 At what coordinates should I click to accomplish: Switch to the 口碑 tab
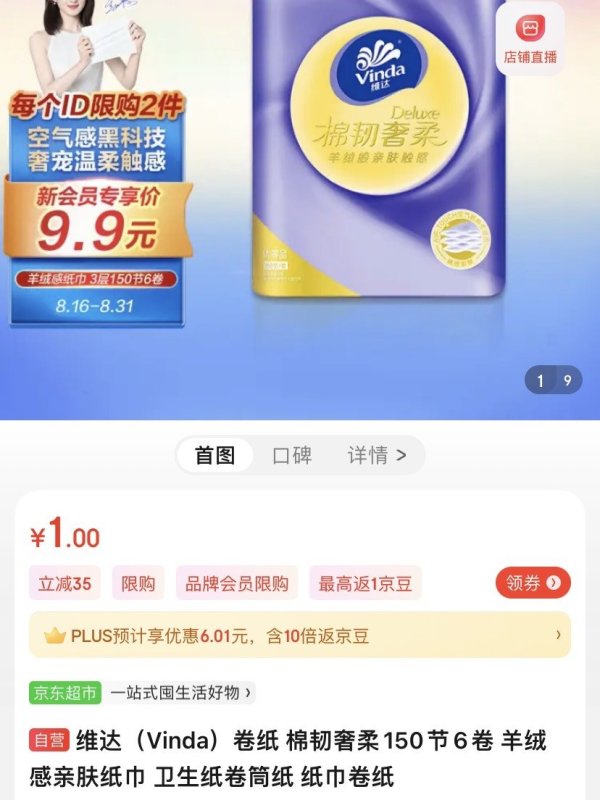(x=292, y=456)
